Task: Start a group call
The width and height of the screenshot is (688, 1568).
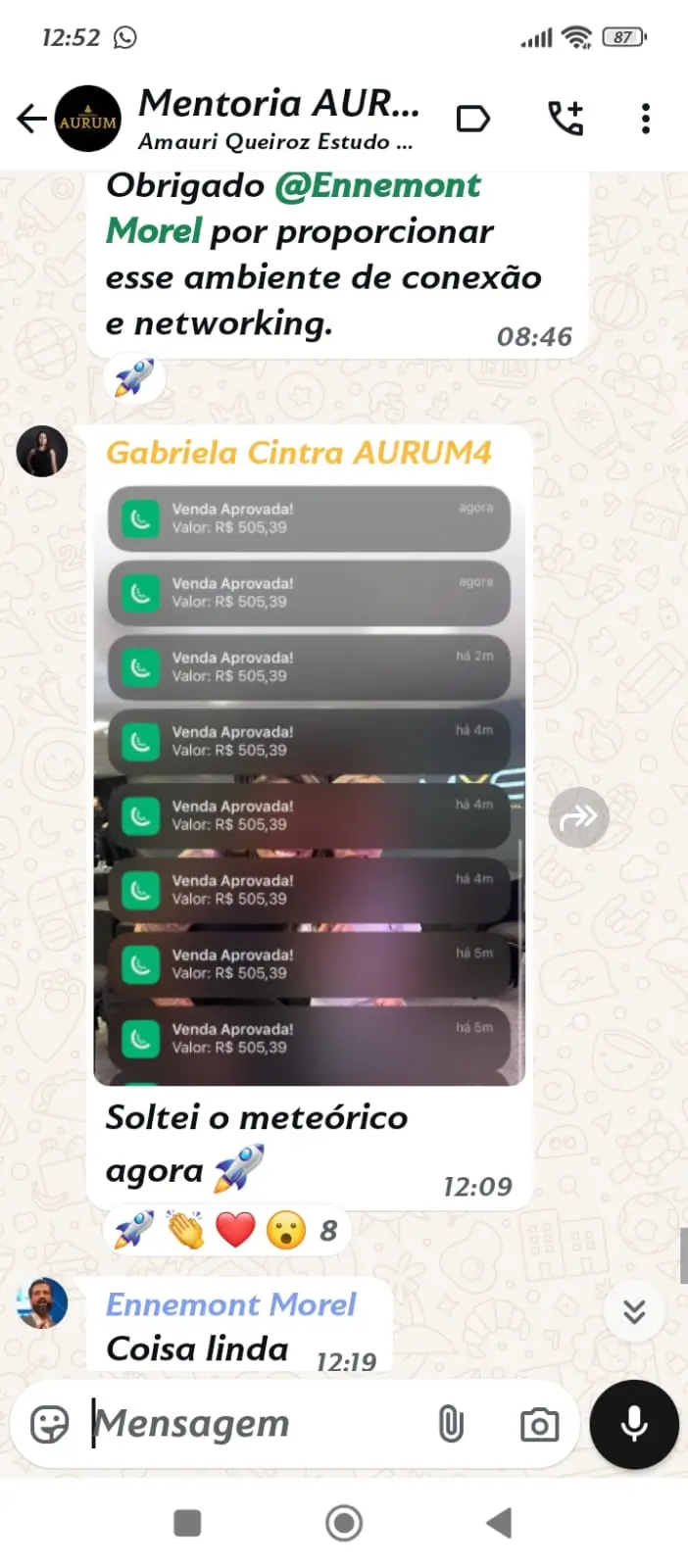Action: click(x=565, y=119)
